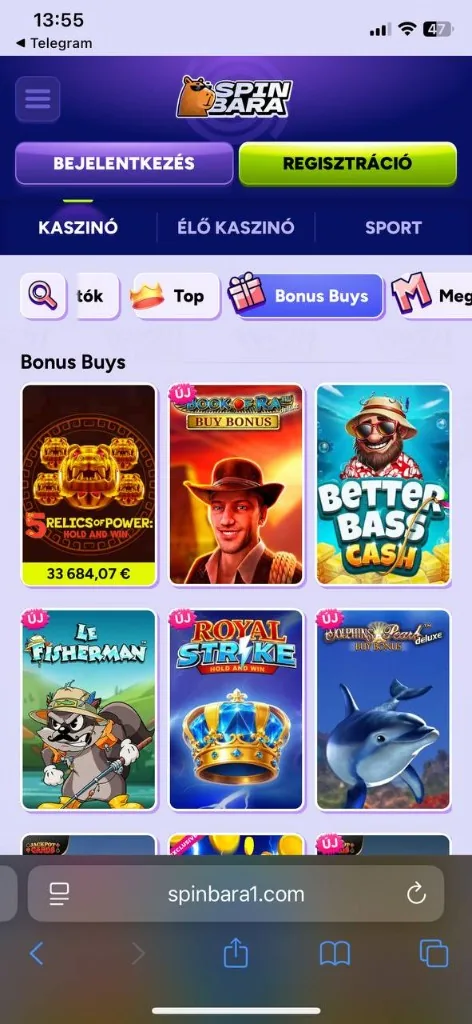Tap the Bejelentkezés login button

[x=124, y=163]
